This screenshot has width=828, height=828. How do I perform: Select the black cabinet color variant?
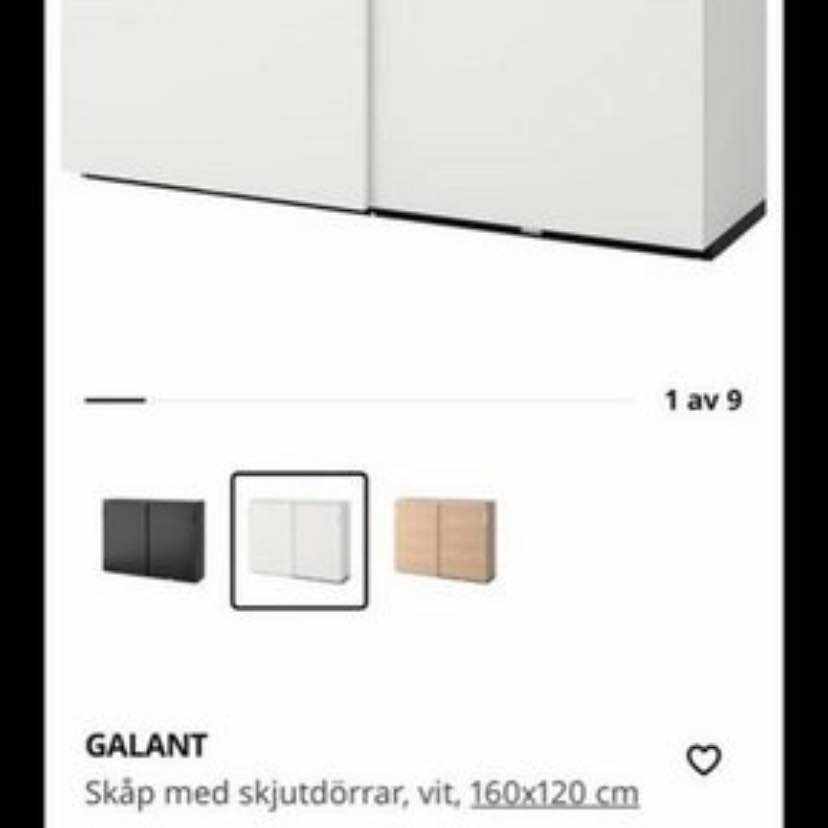(153, 538)
